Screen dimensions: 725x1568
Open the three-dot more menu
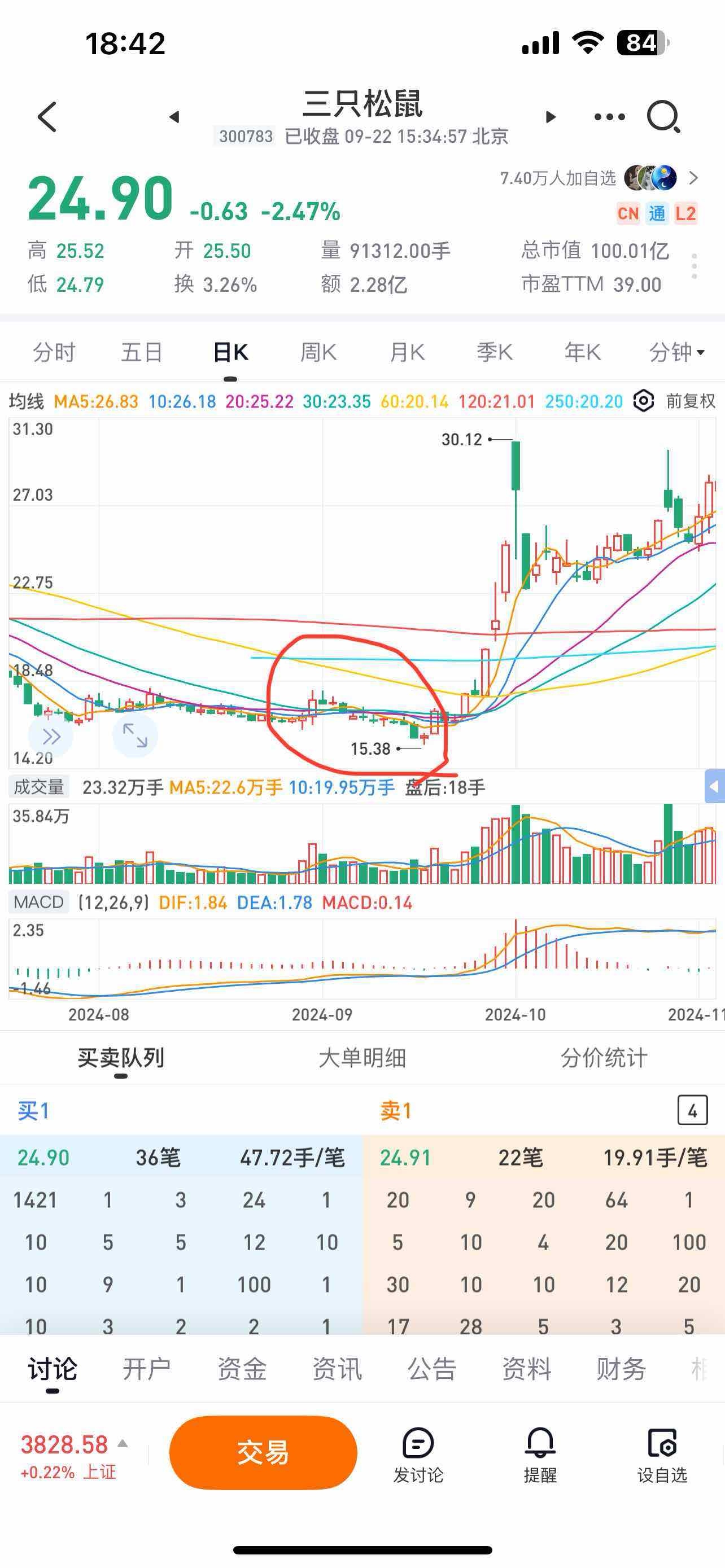coord(609,117)
